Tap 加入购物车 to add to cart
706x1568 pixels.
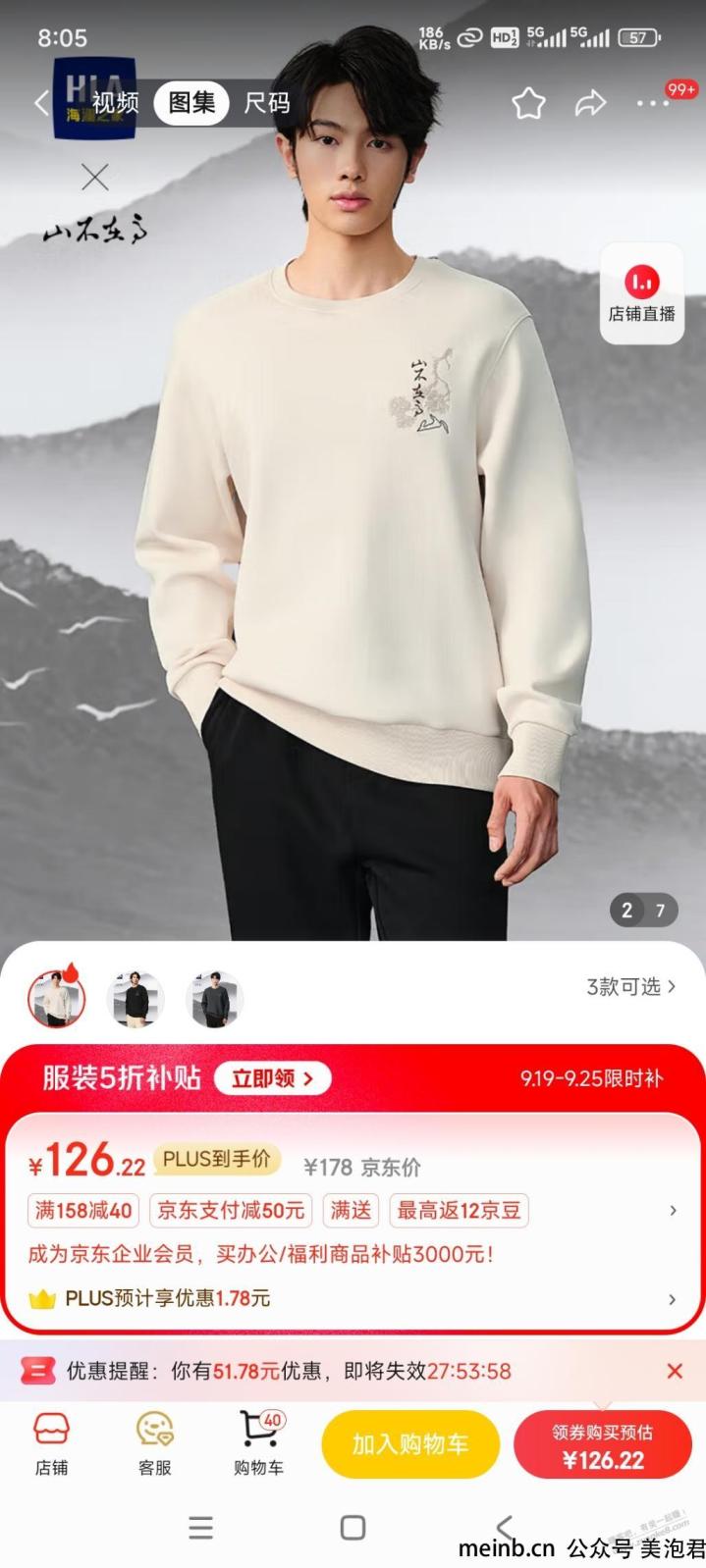(410, 1444)
